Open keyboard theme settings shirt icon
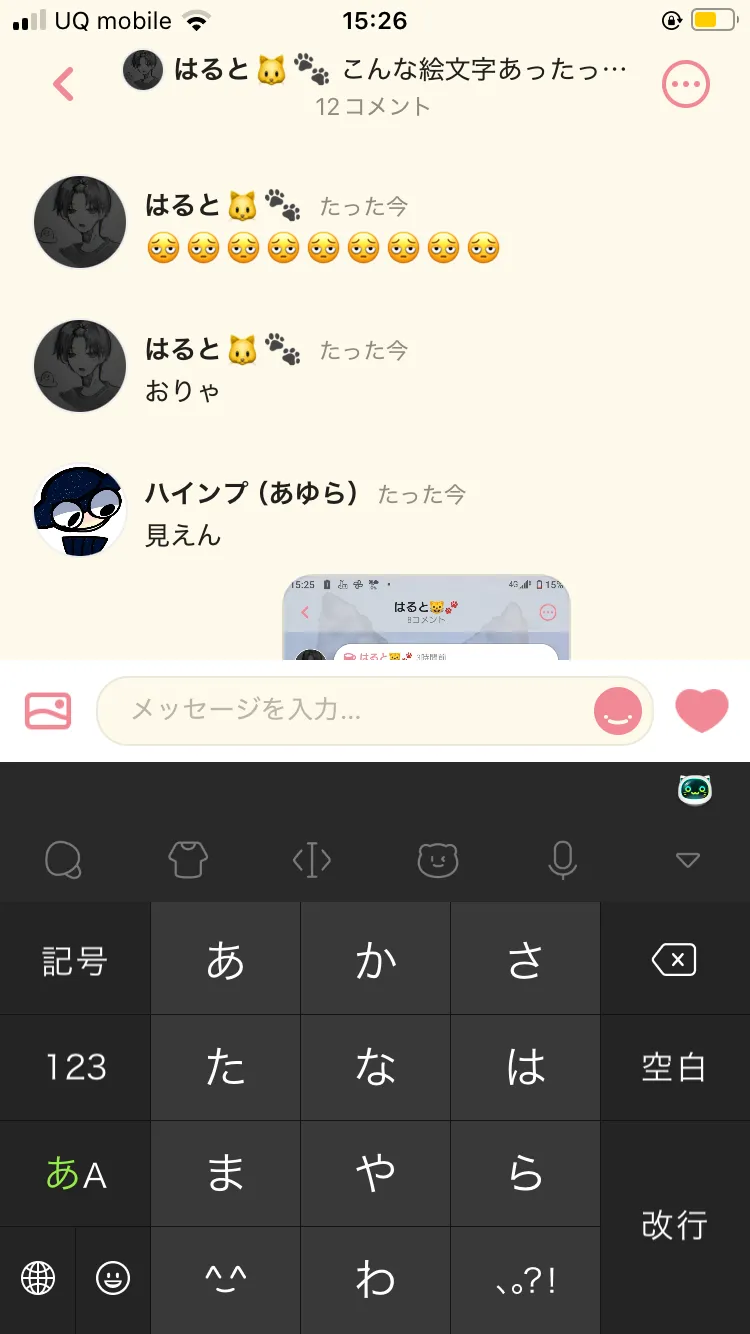Screen dimensions: 750x1334 [187, 859]
